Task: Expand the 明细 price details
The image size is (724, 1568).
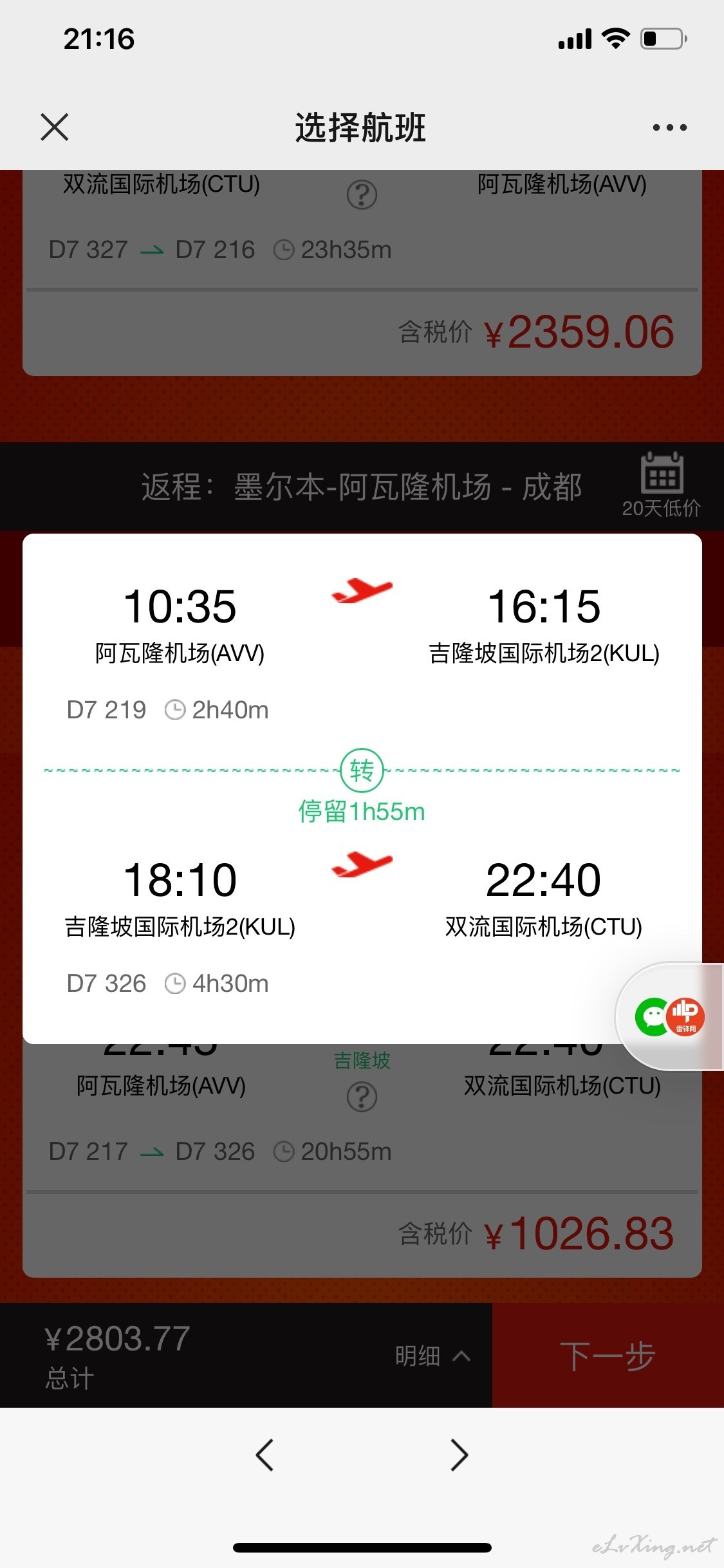Action: (x=432, y=1356)
